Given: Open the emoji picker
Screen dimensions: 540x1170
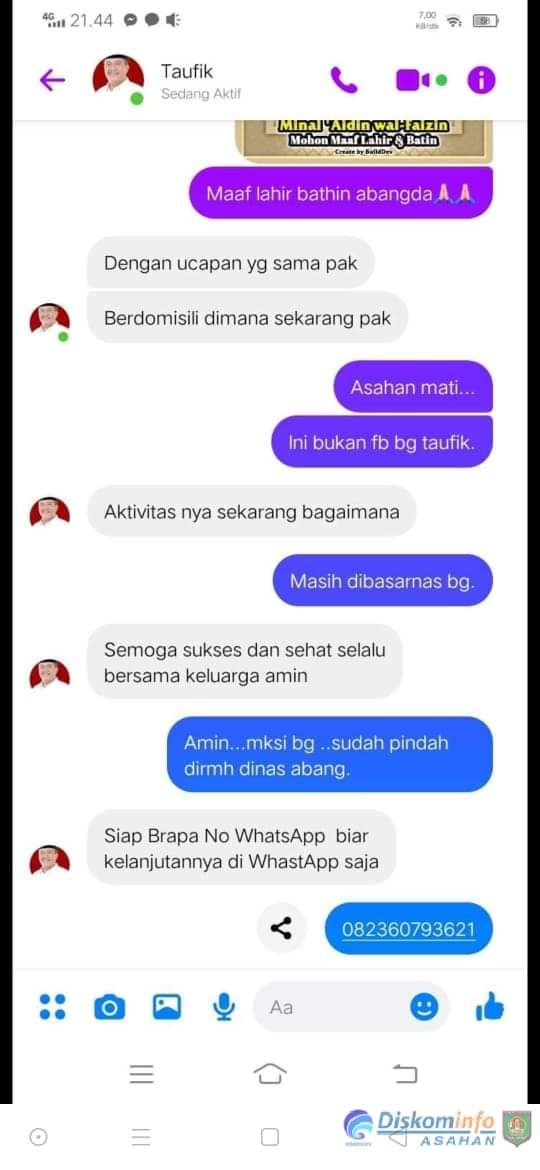Looking at the screenshot, I should (424, 1008).
